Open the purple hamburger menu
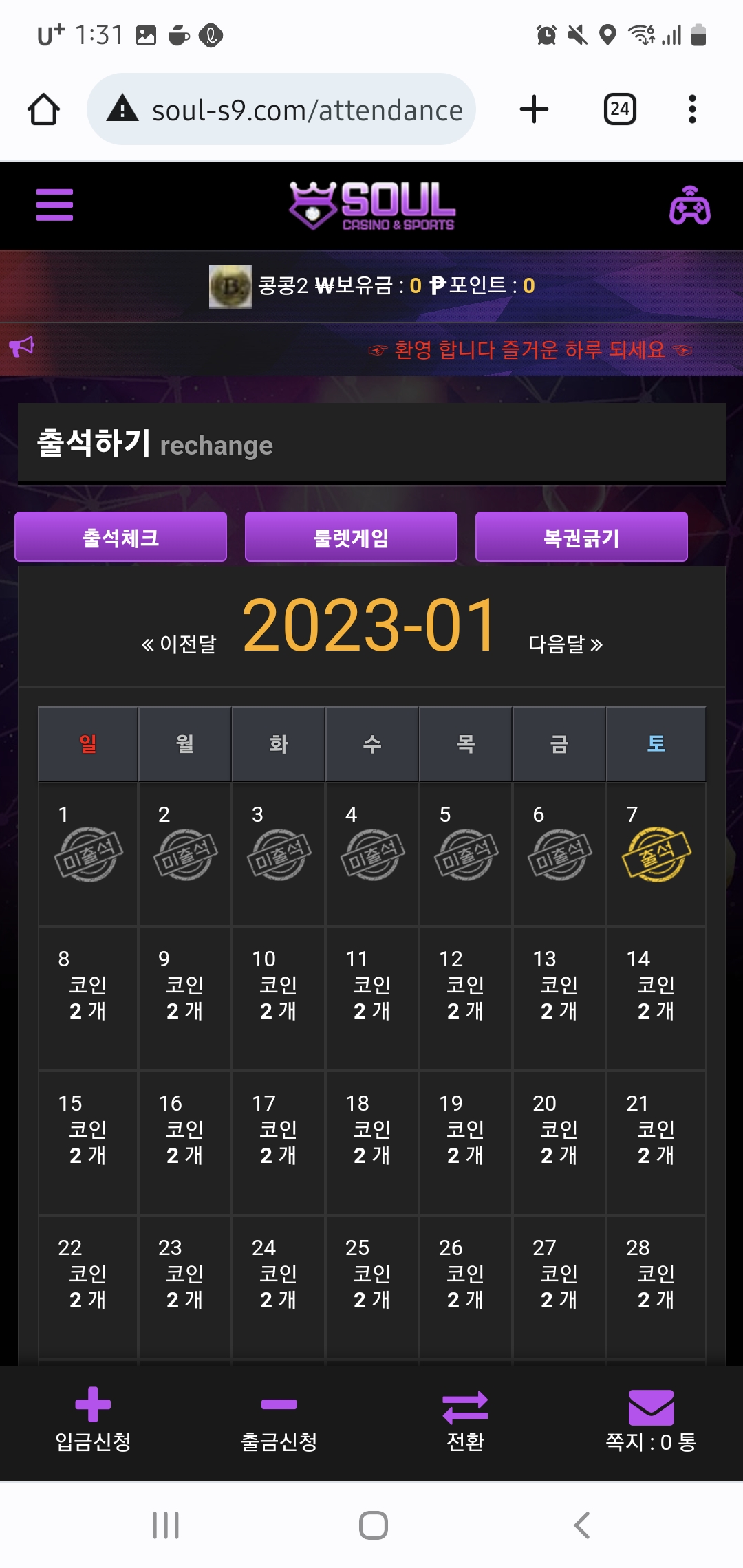 pos(54,205)
